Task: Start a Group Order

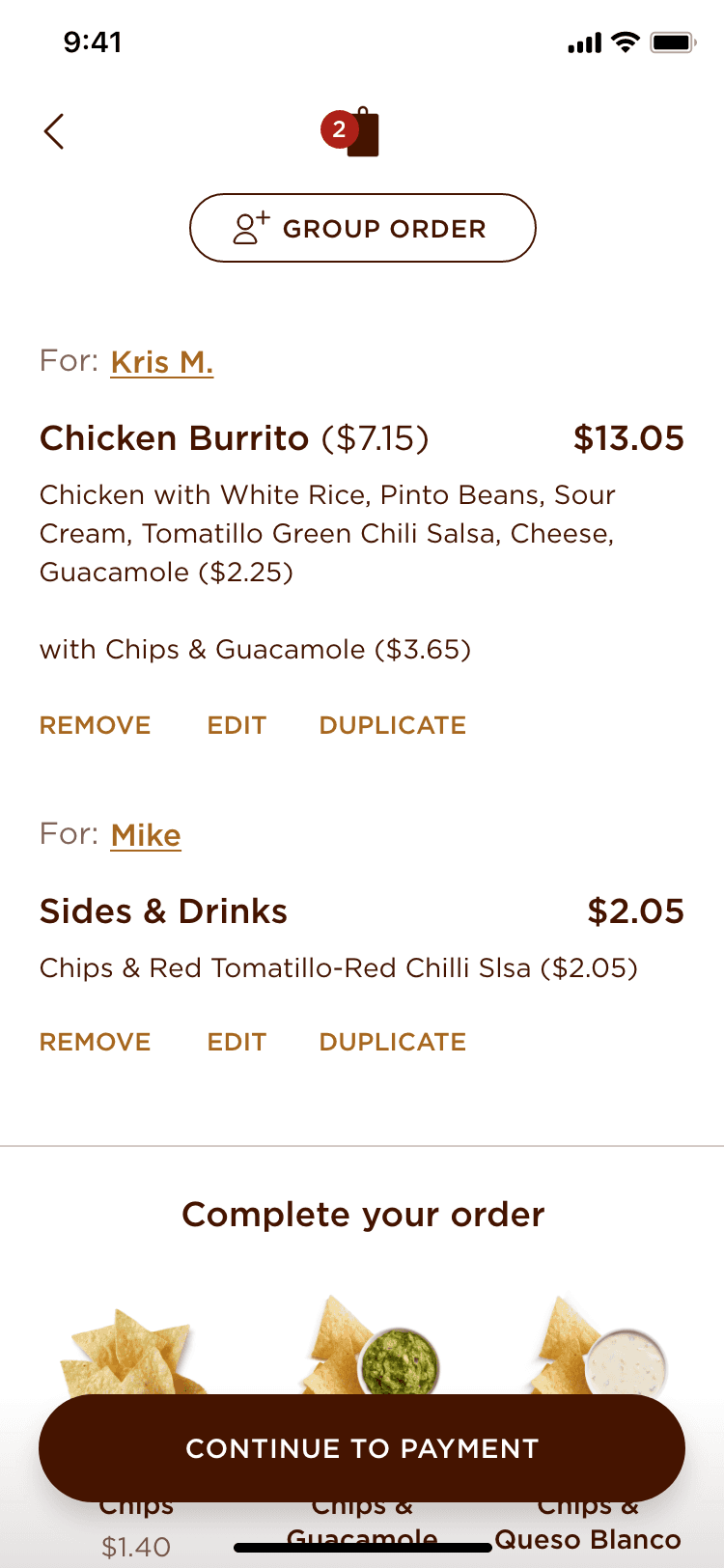Action: pyautogui.click(x=362, y=228)
